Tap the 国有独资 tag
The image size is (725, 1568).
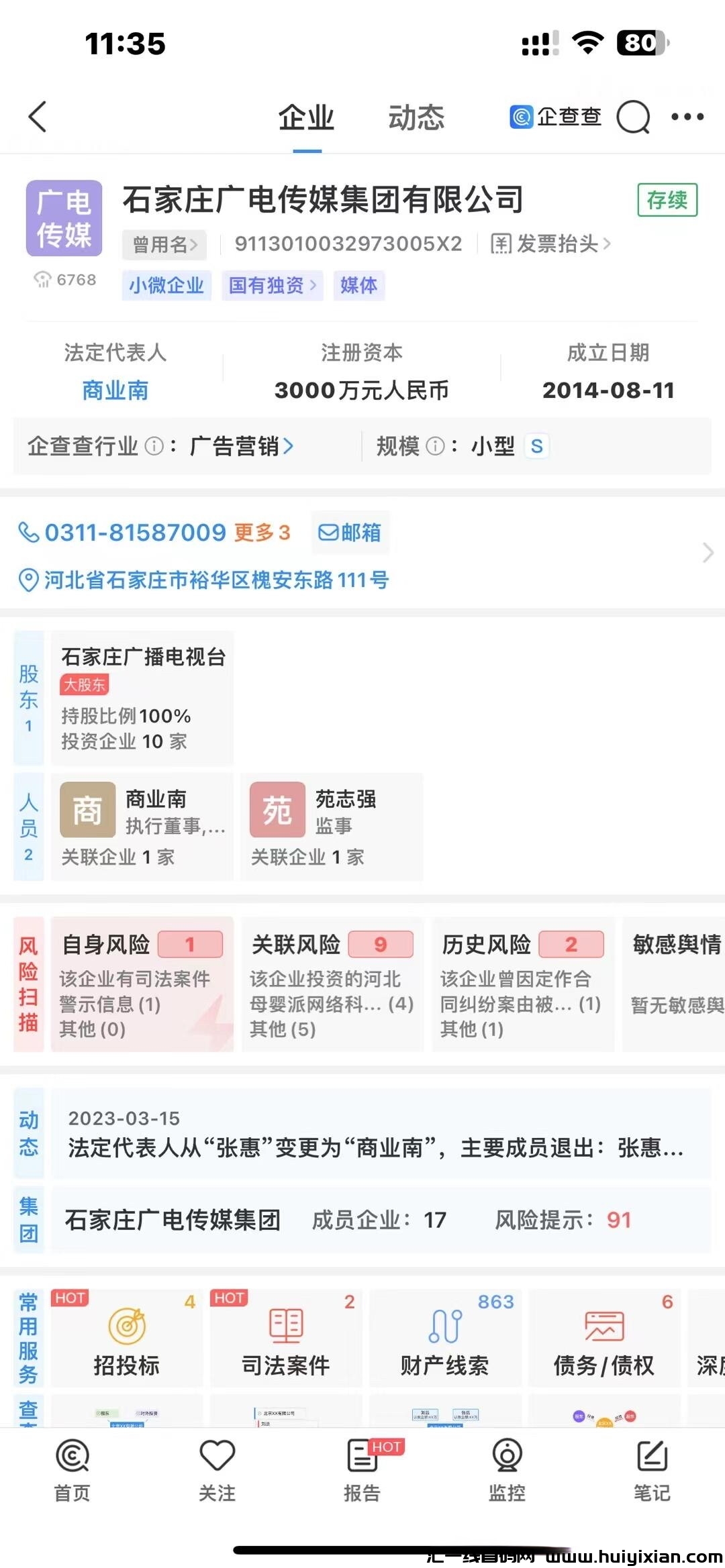[272, 286]
